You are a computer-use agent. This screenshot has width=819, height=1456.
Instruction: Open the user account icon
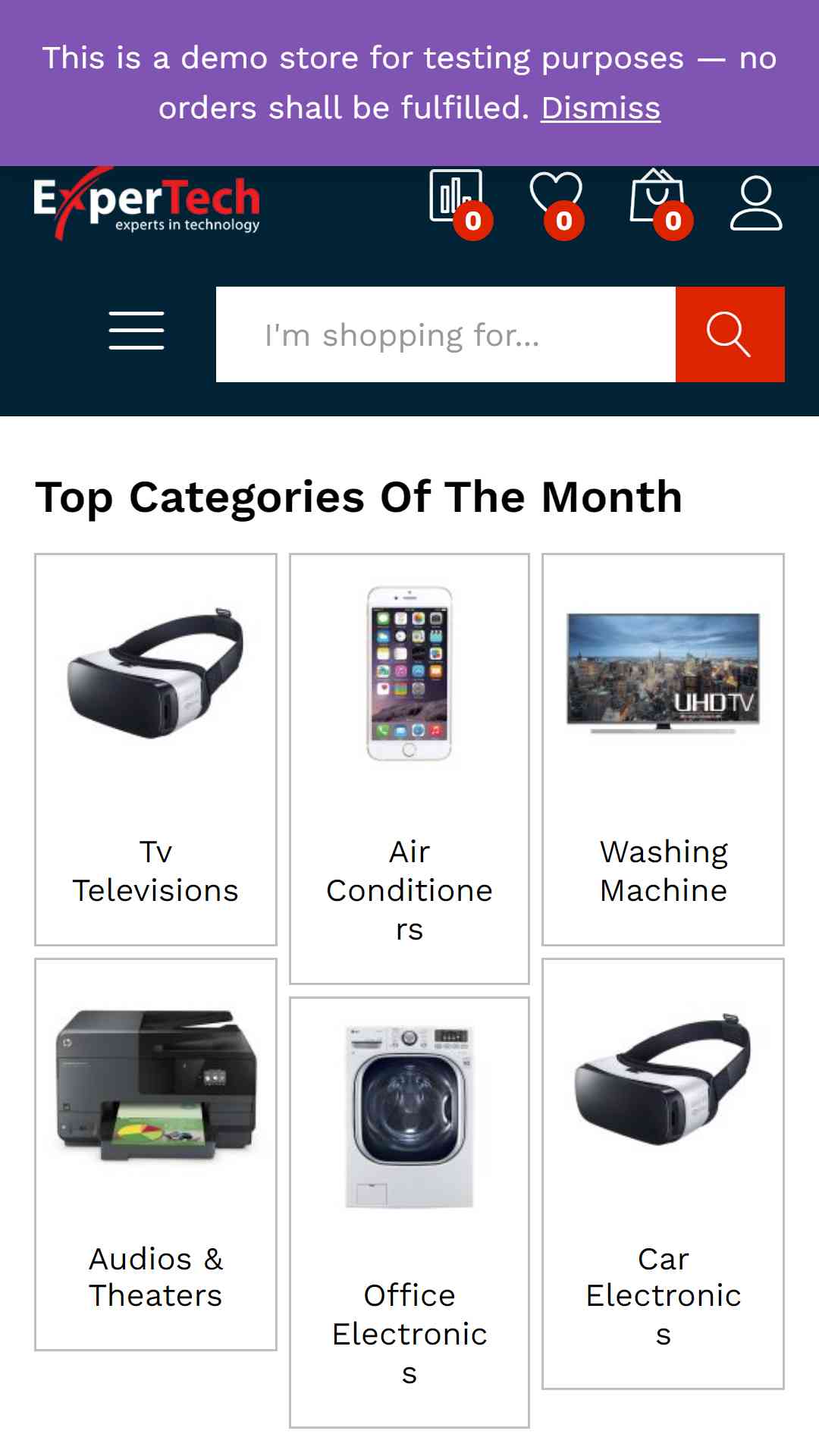[755, 202]
